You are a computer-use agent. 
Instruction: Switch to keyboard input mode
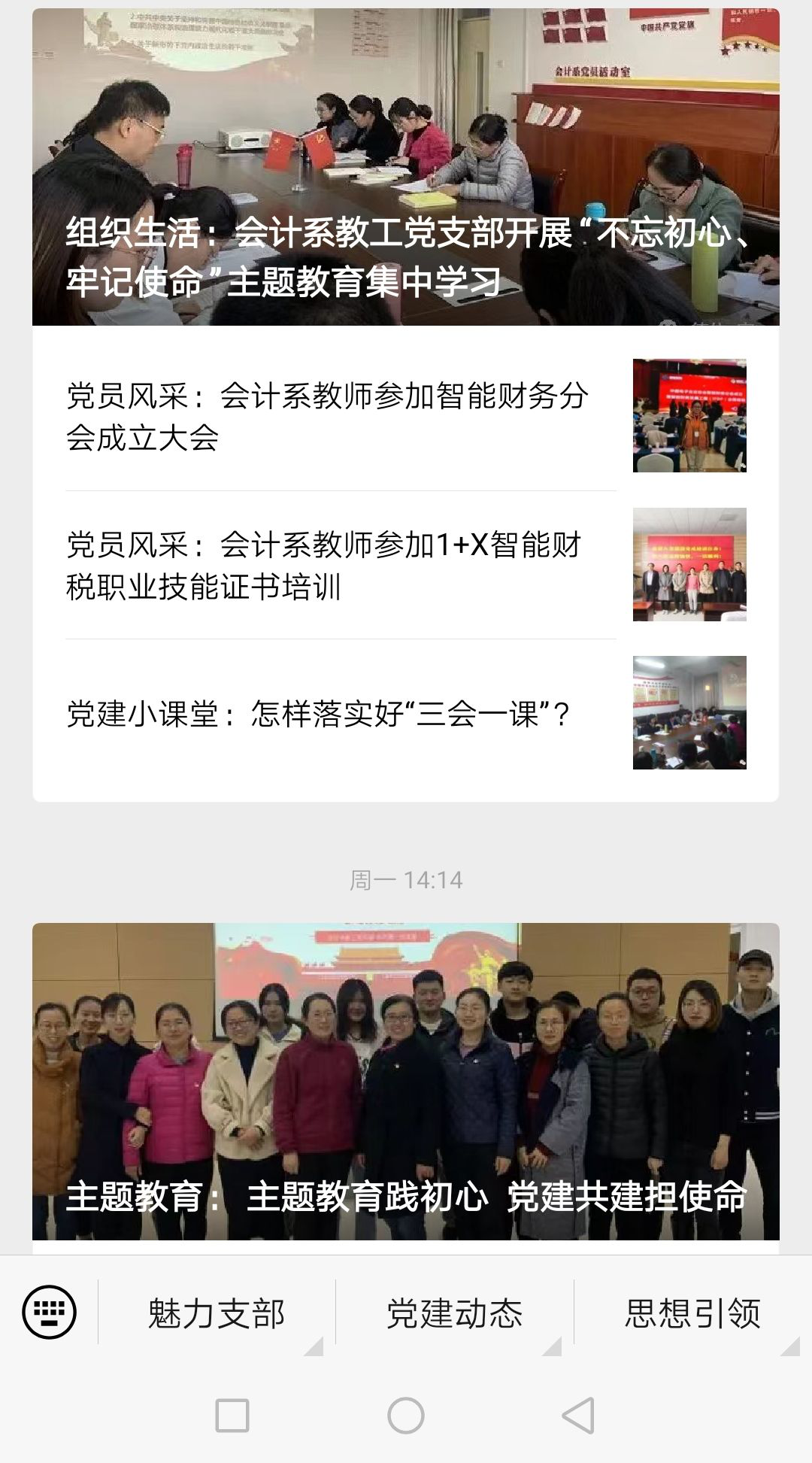tap(50, 1313)
